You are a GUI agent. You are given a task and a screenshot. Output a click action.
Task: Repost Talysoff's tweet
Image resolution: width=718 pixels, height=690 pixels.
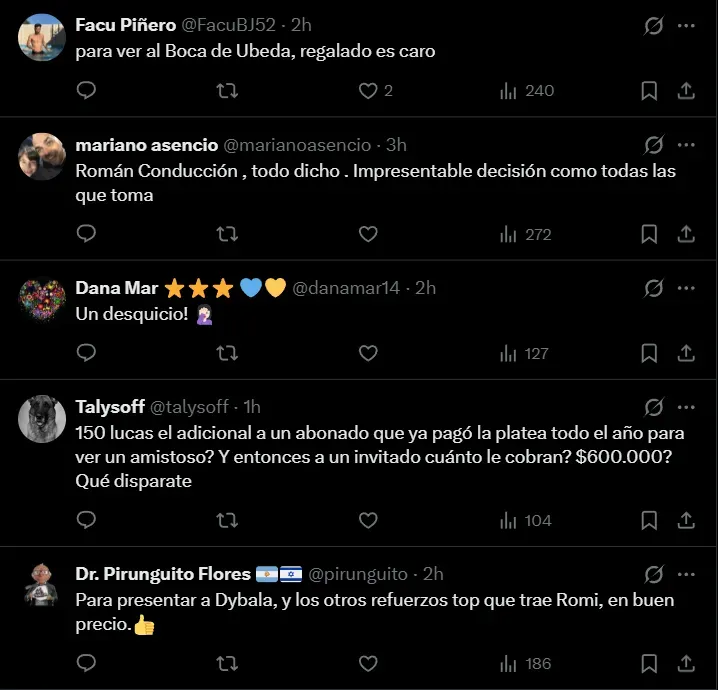pos(227,520)
